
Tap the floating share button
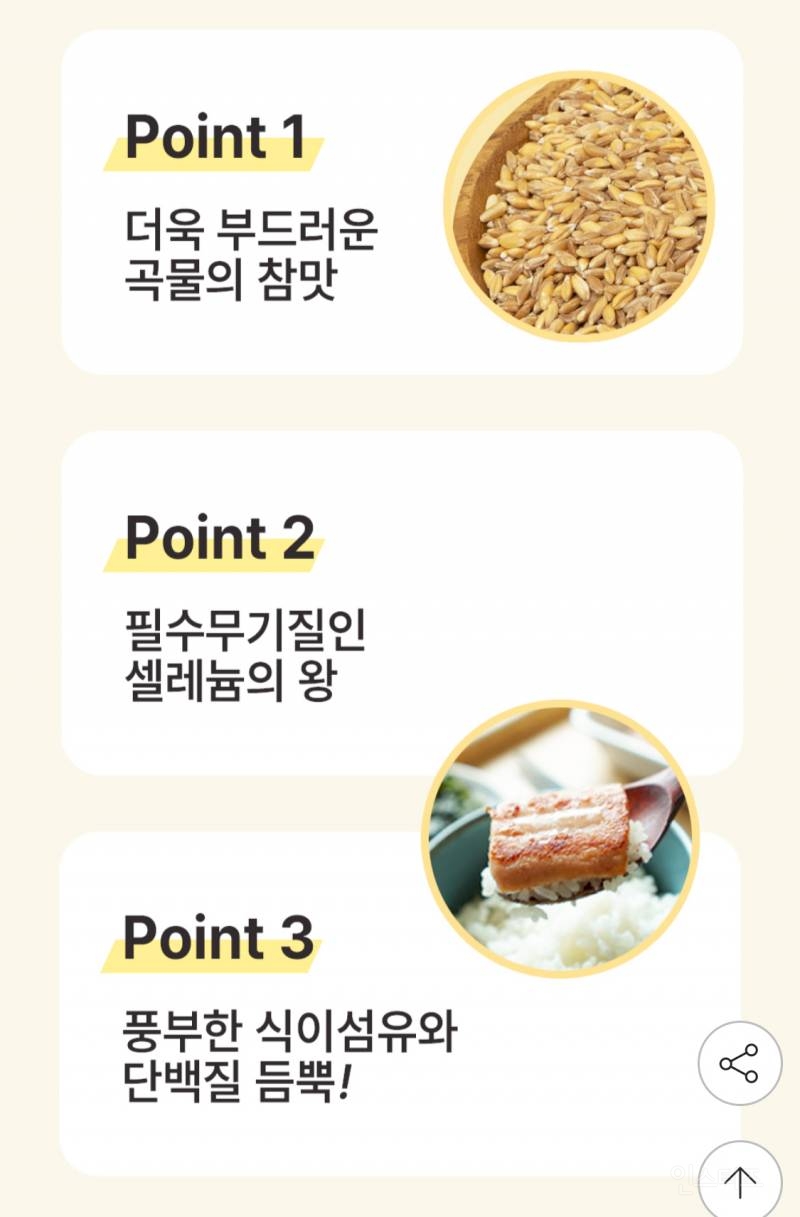coord(739,1063)
